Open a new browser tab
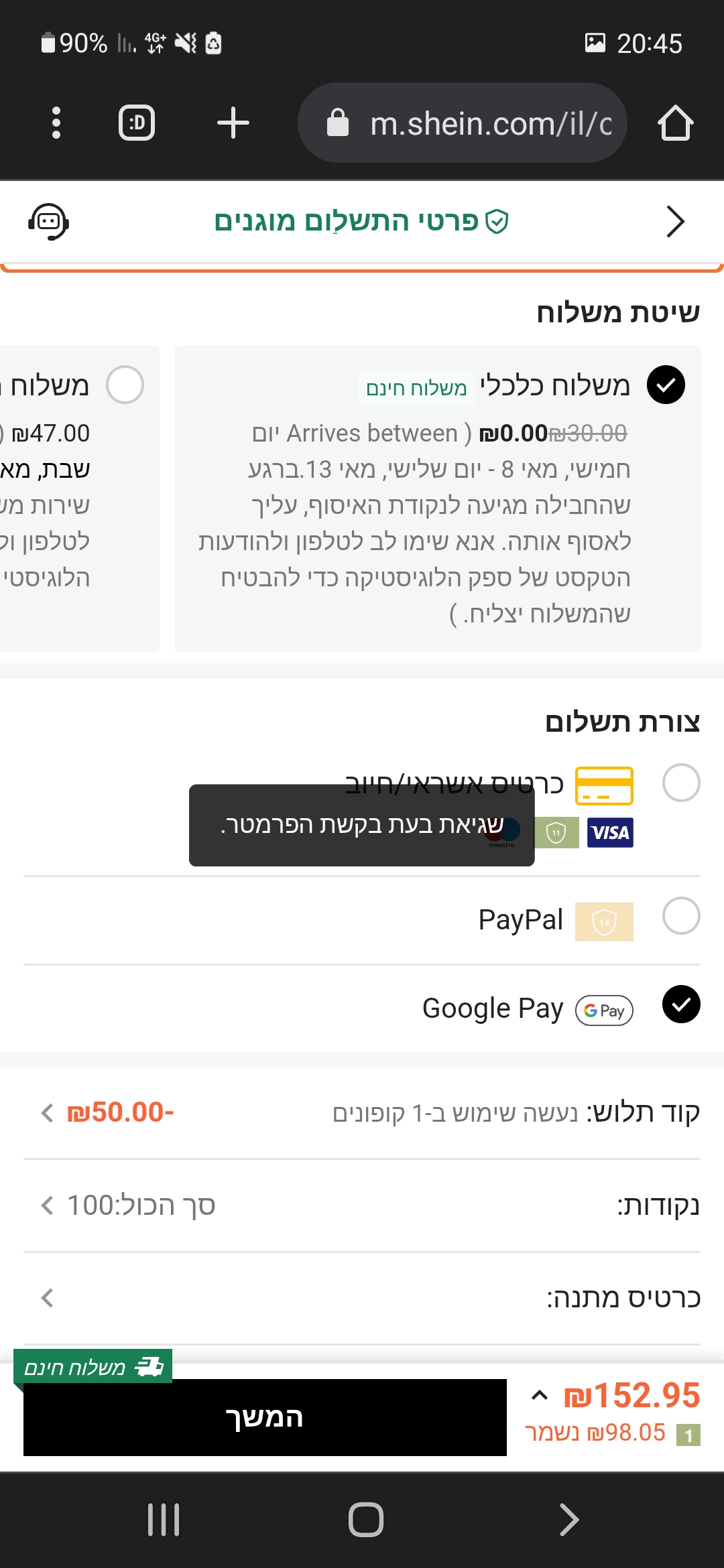 pyautogui.click(x=233, y=123)
